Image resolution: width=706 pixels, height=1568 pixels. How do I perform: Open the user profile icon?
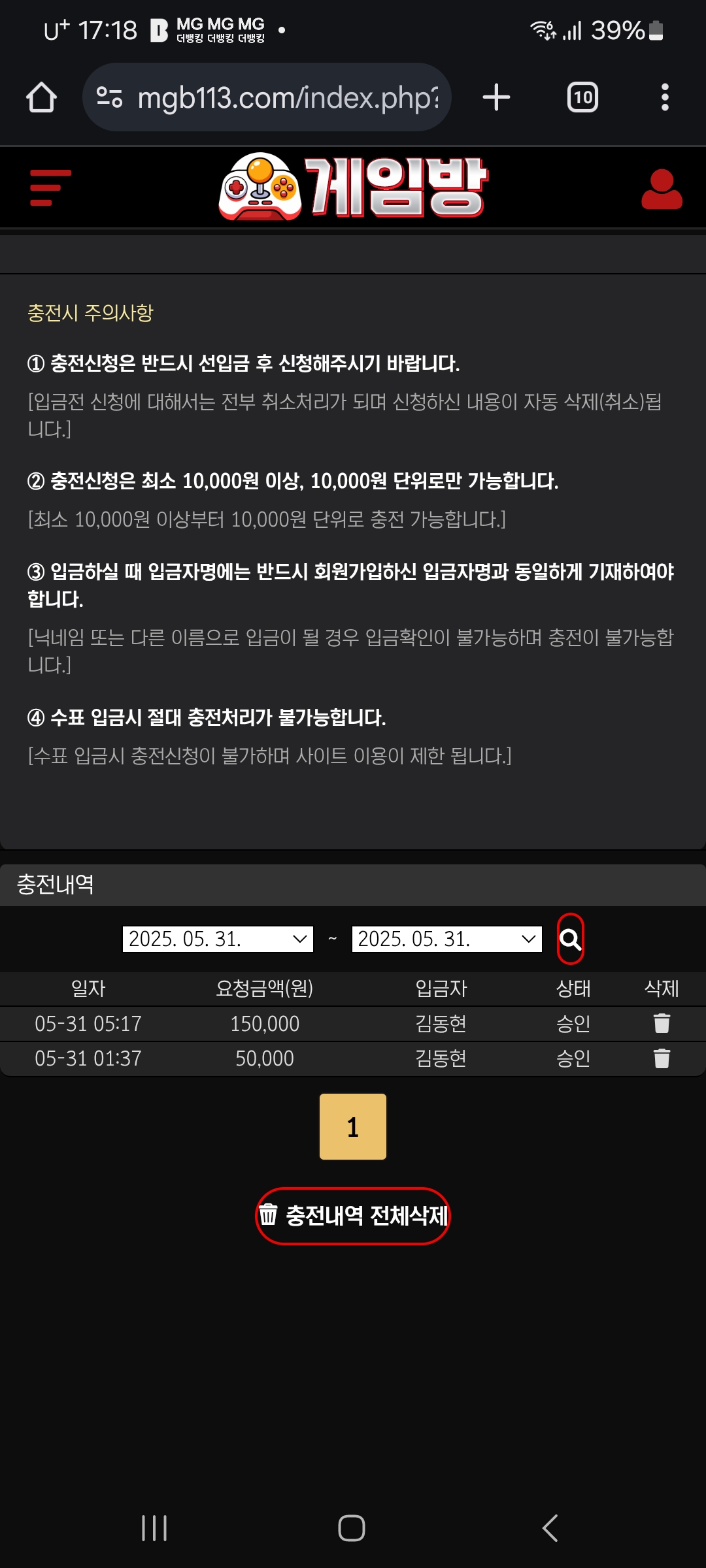click(662, 189)
